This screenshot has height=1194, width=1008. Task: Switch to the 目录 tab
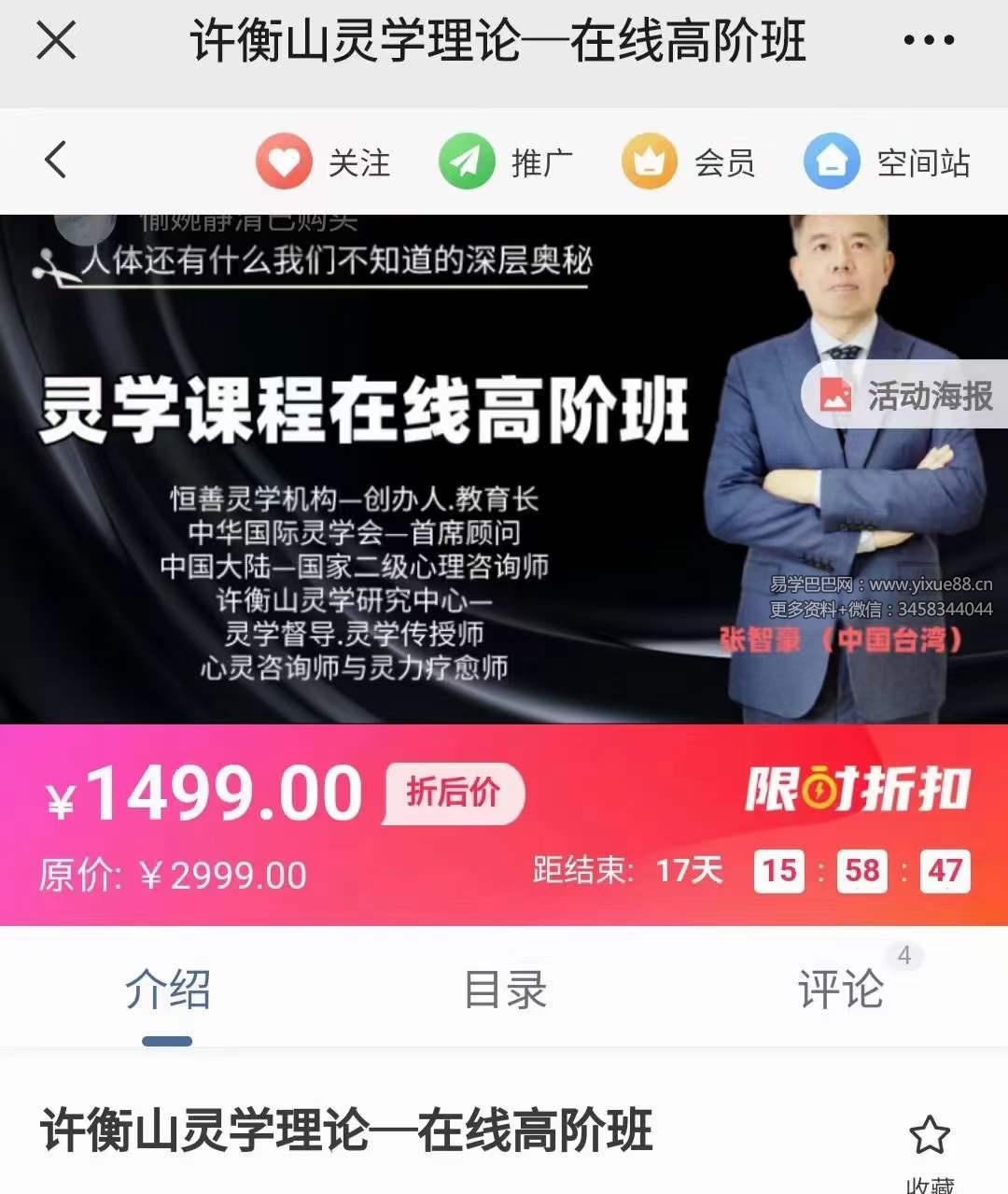point(504,990)
